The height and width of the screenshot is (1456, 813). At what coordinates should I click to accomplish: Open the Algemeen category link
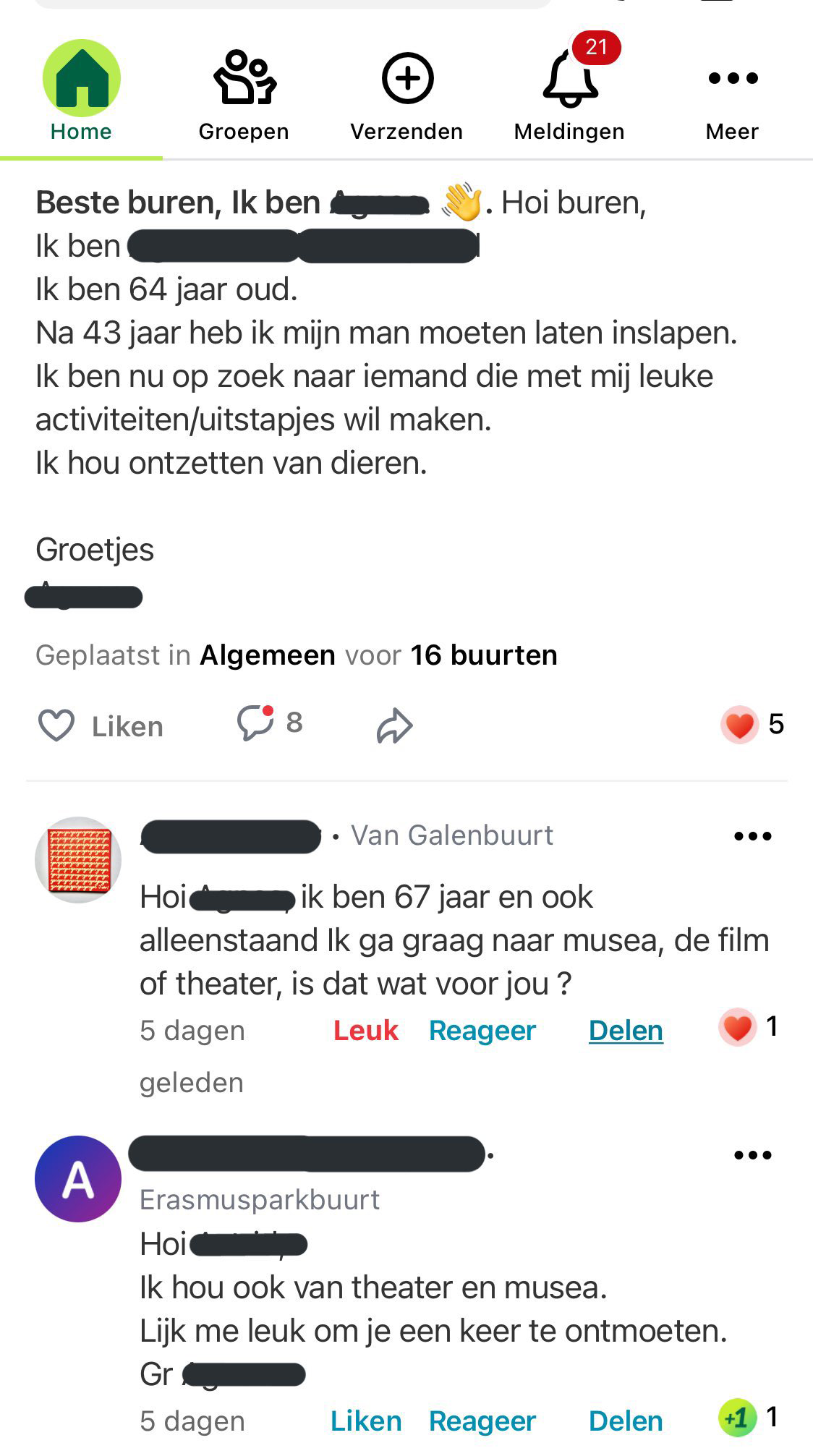click(x=267, y=655)
